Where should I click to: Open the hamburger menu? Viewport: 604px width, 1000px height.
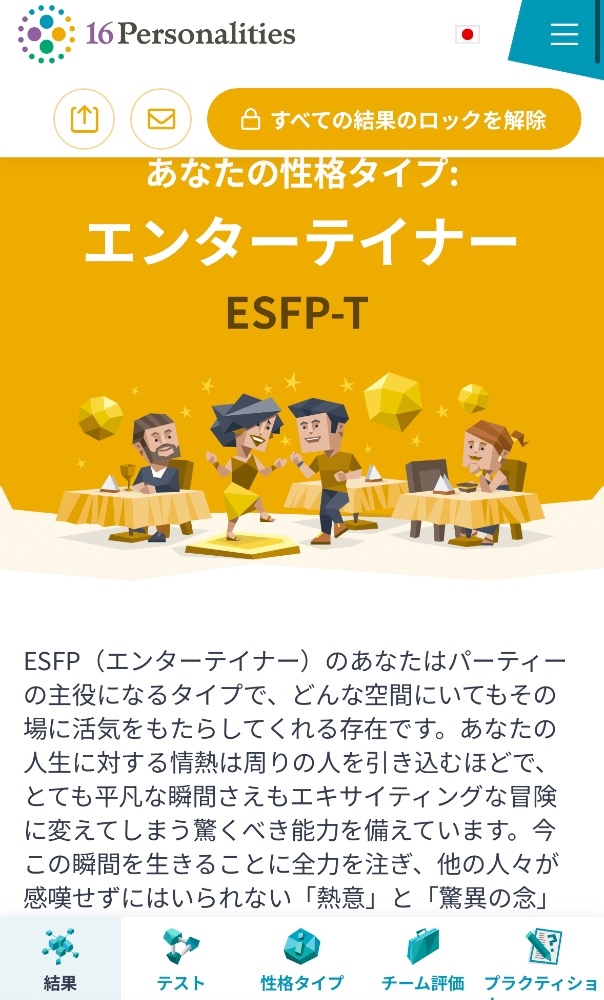pos(564,34)
